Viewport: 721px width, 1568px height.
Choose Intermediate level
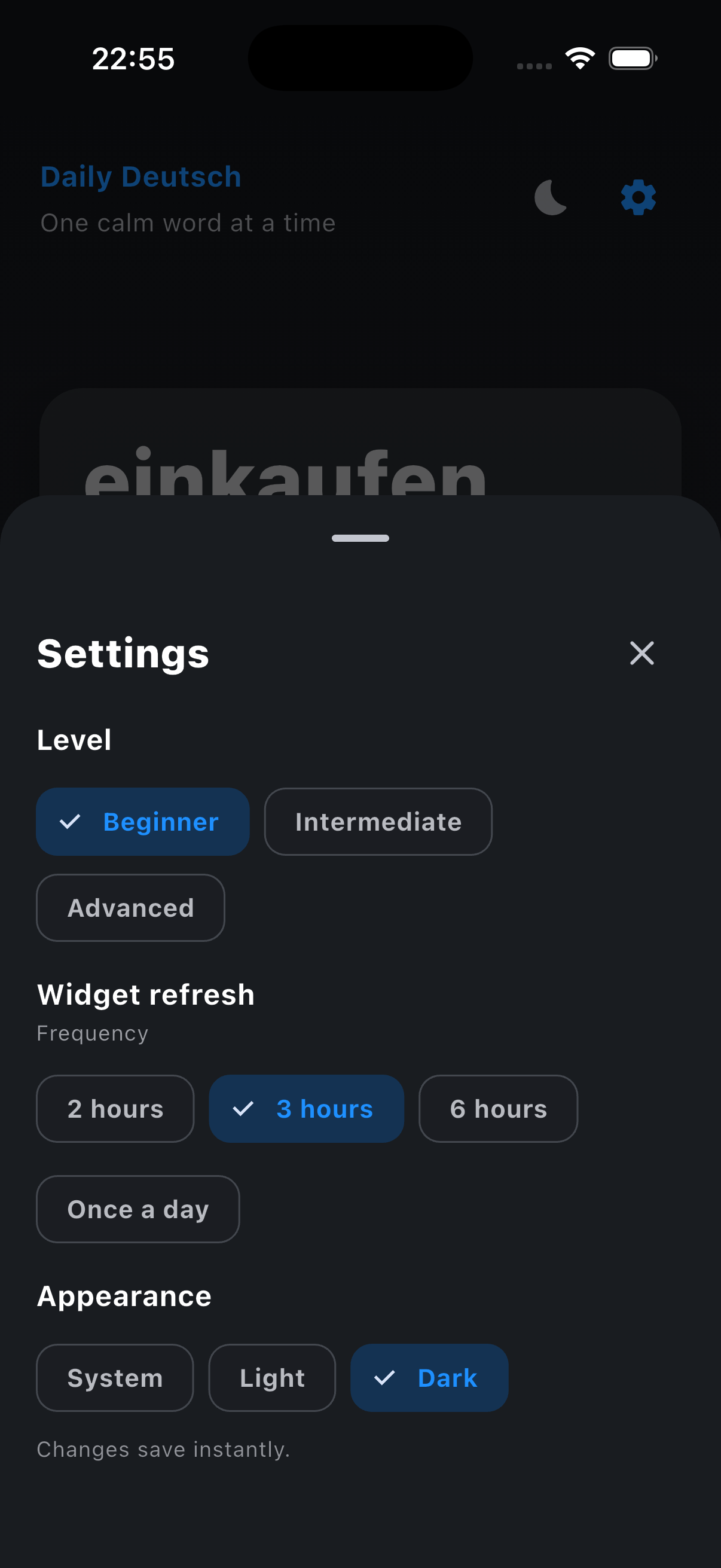point(378,822)
